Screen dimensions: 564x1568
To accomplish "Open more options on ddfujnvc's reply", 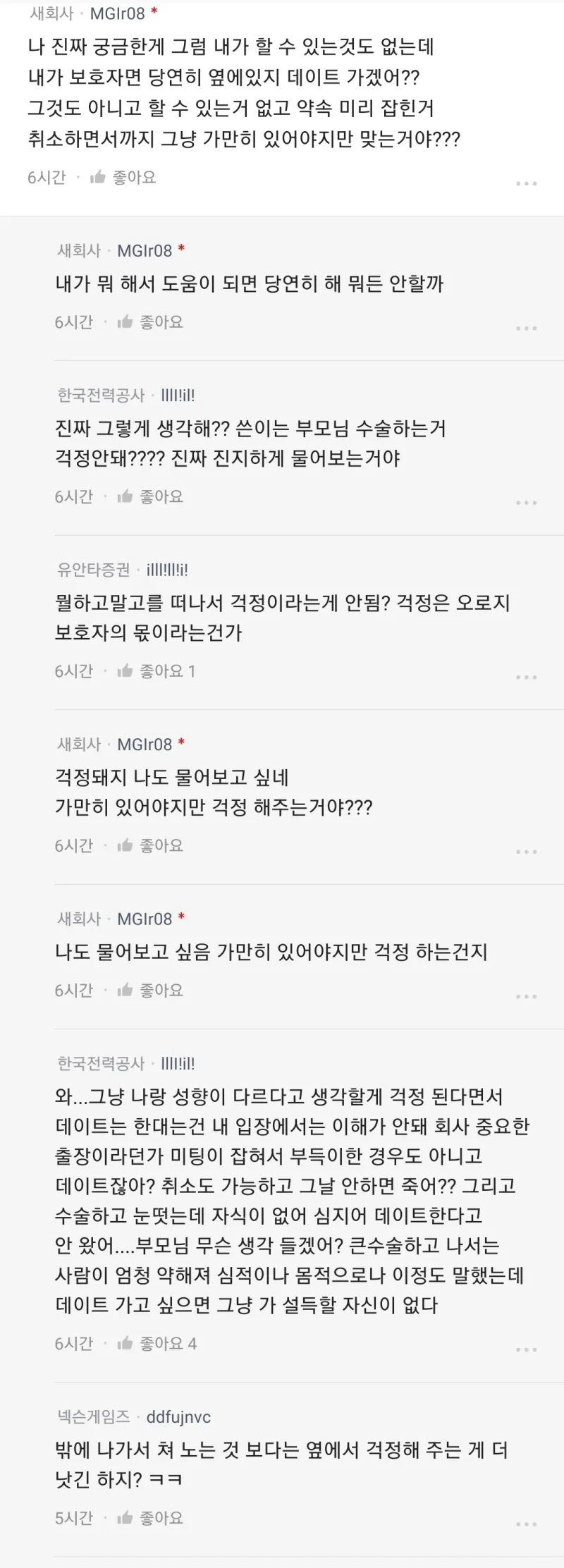I will [526, 1524].
